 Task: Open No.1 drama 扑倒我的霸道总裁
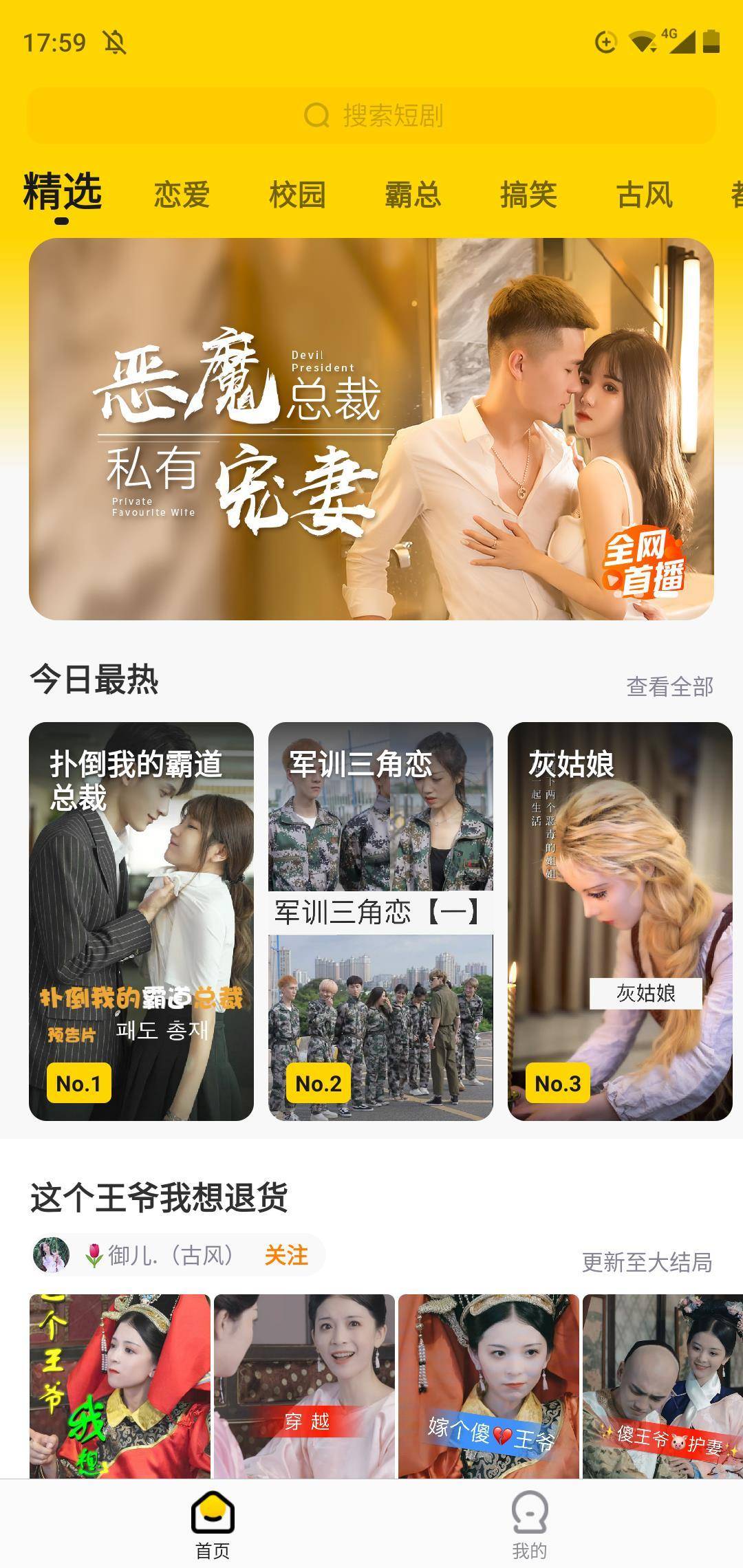141,922
